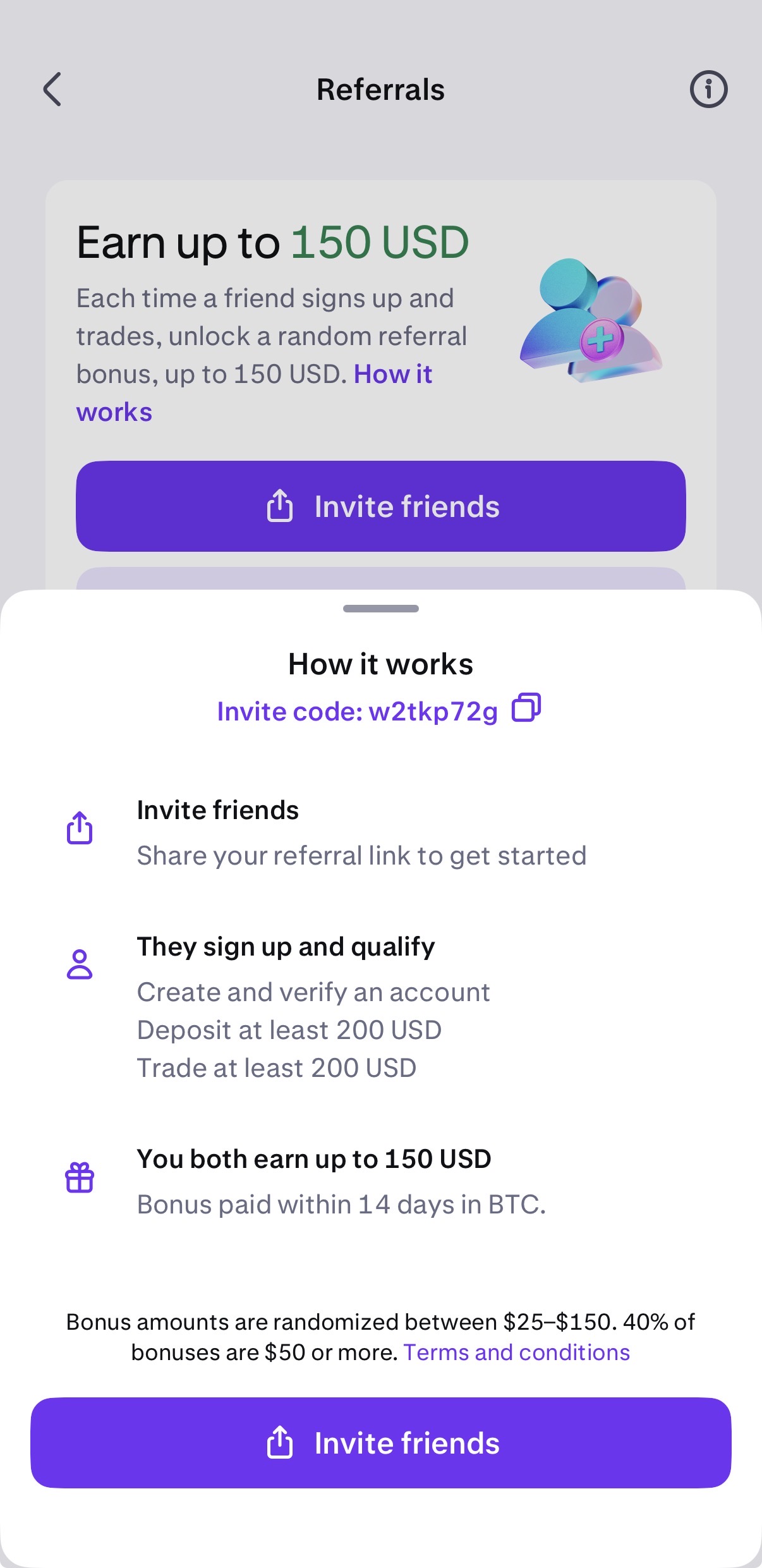Open the info icon in the header
762x1568 pixels.
click(708, 89)
